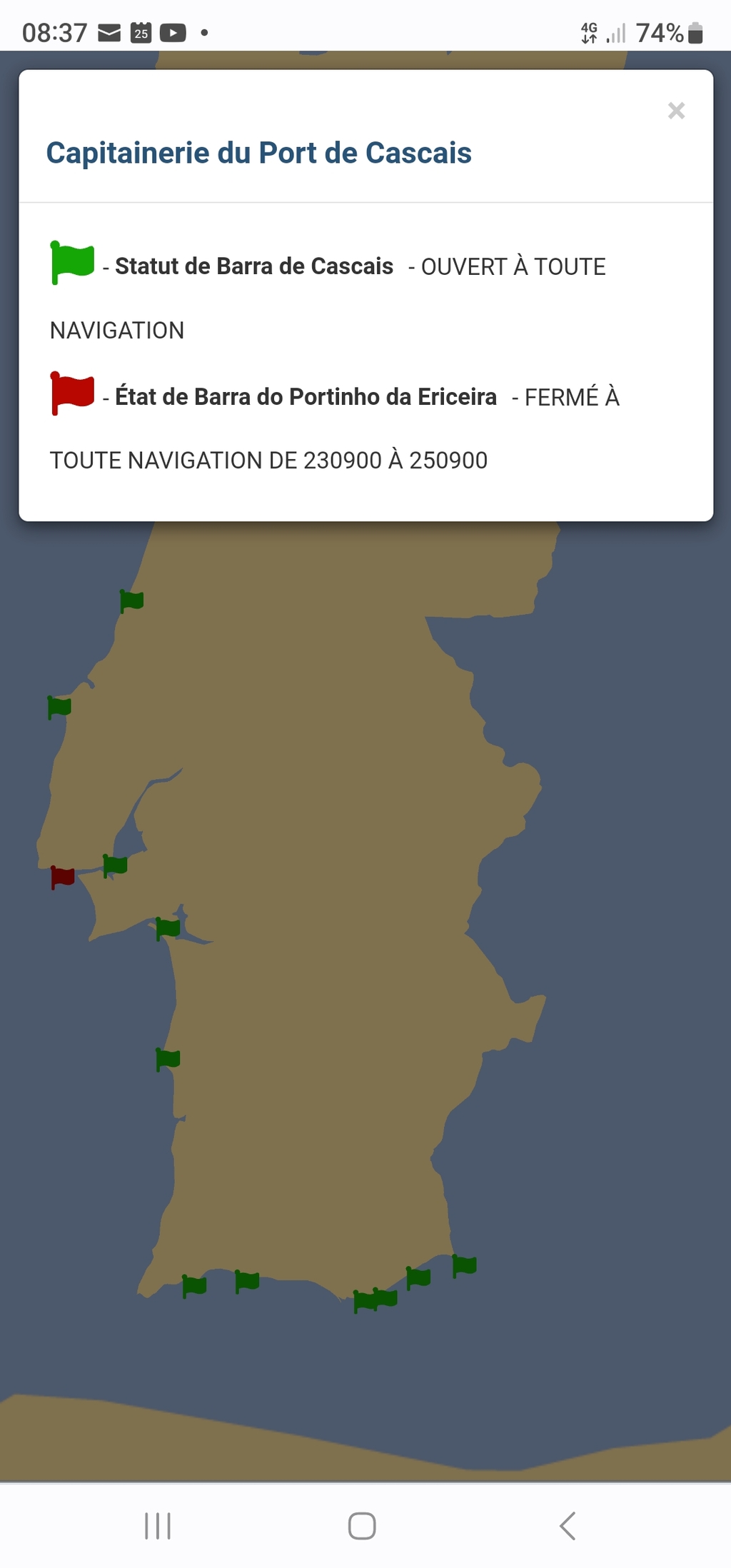Tap the red flag on the map
Image resolution: width=731 pixels, height=1568 pixels.
click(62, 877)
